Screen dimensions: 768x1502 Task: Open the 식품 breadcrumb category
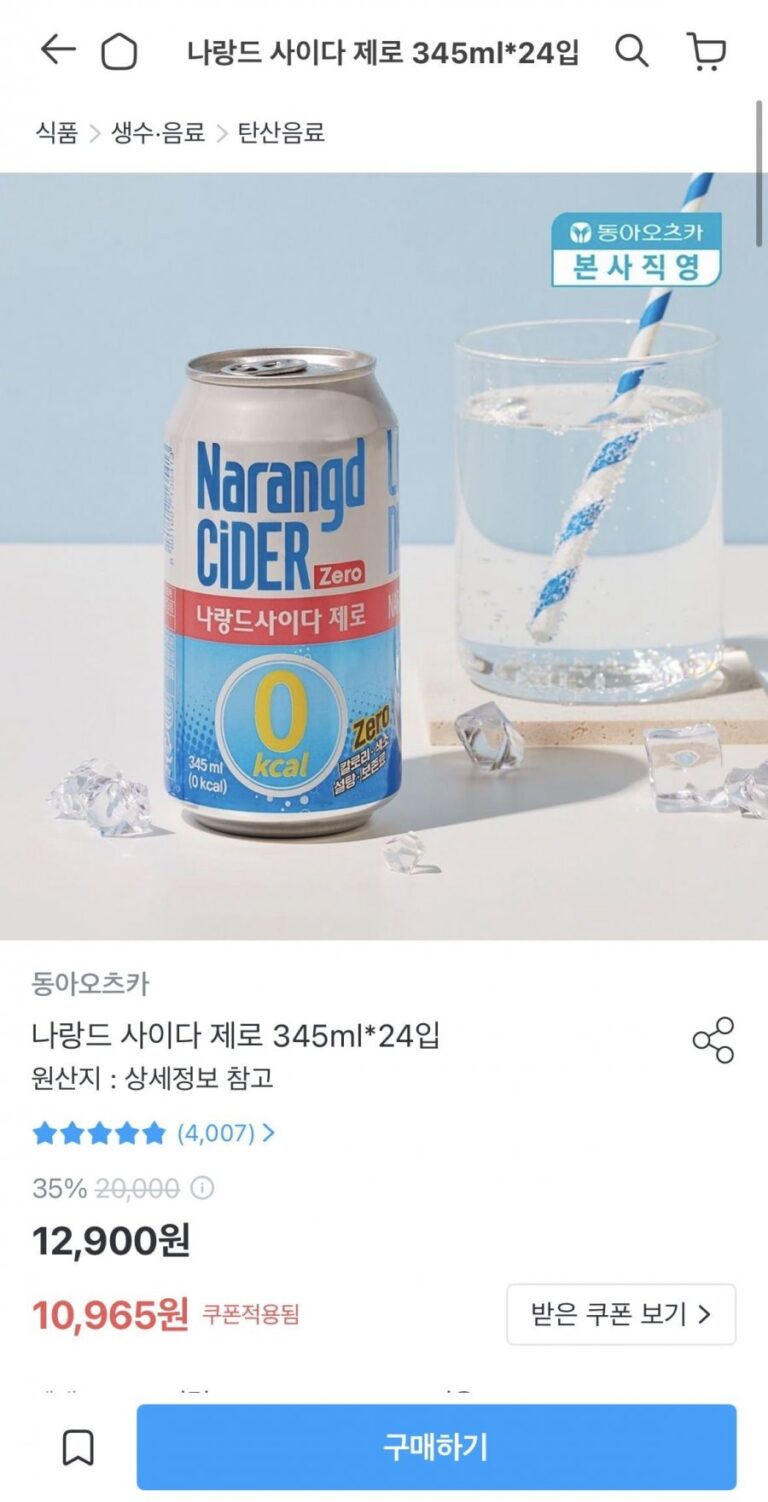pos(56,133)
